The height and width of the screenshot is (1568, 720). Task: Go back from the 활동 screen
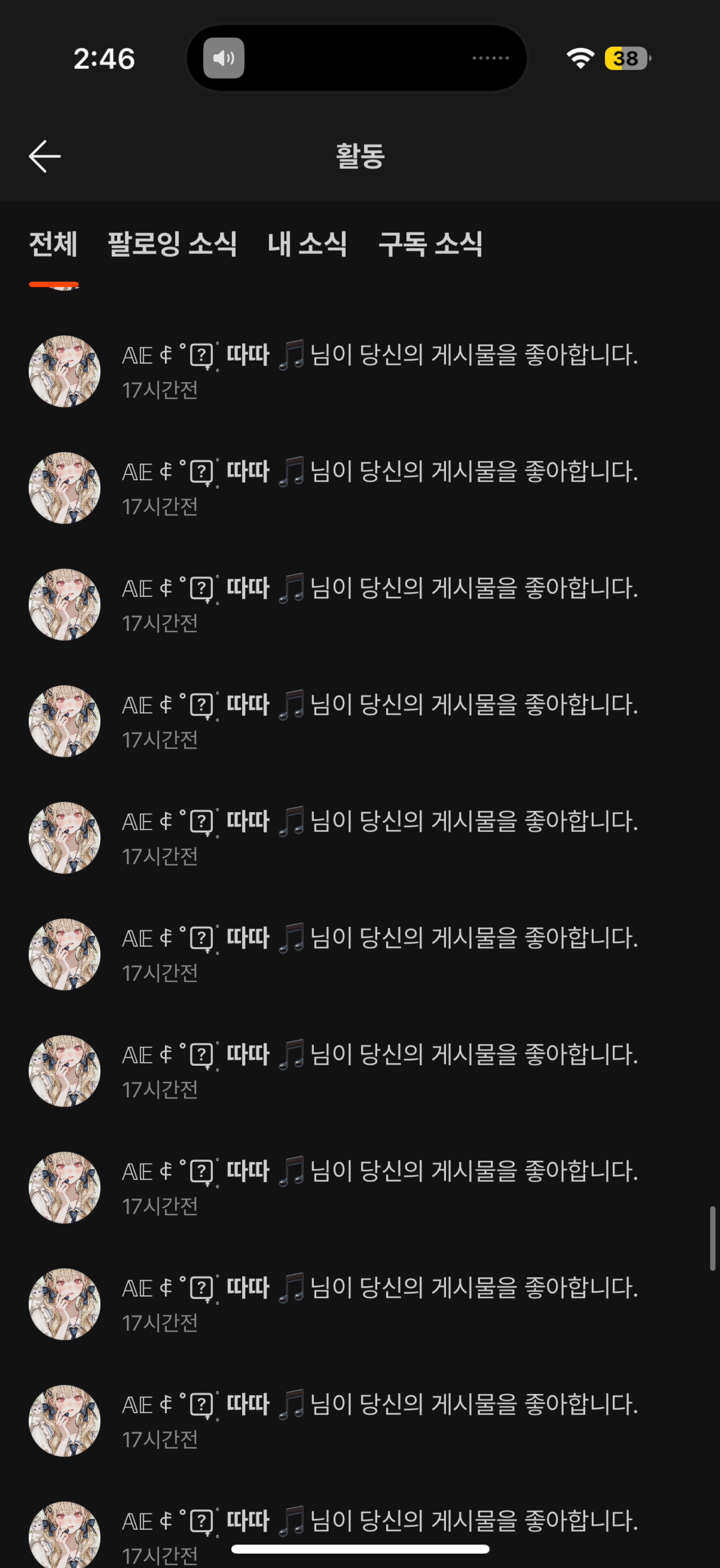(44, 157)
